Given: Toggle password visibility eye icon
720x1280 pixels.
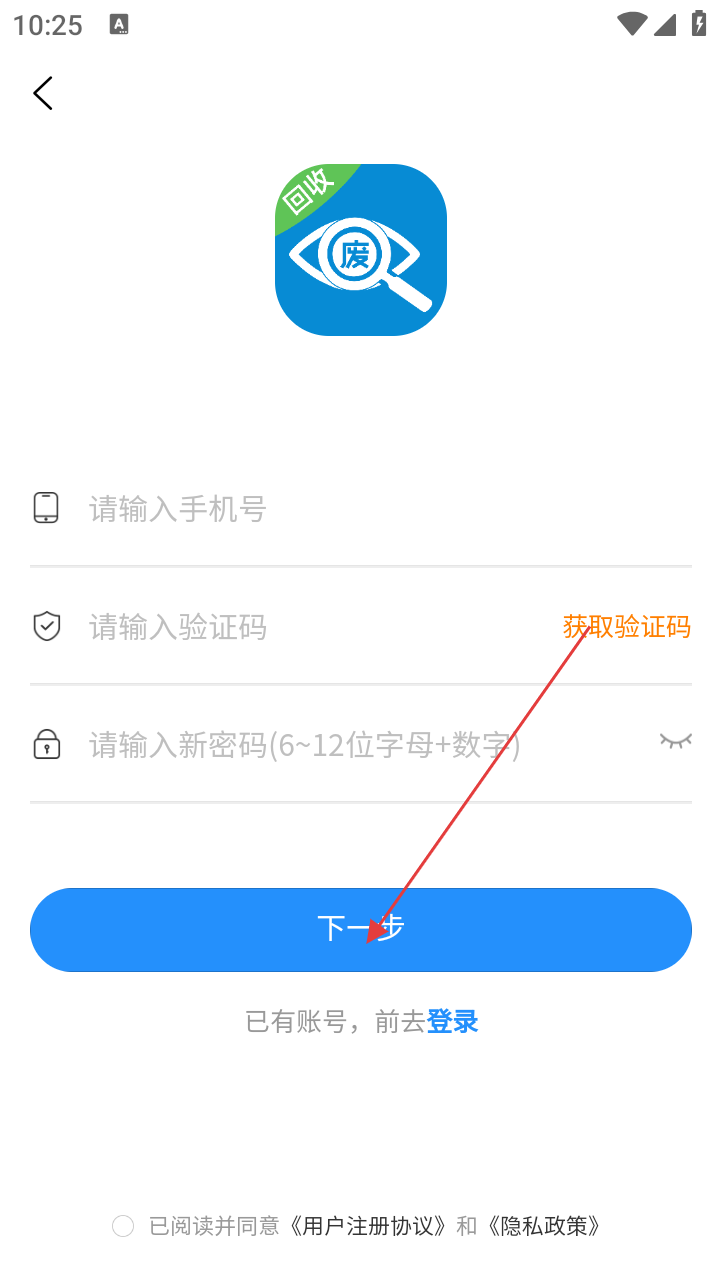Looking at the screenshot, I should pyautogui.click(x=675, y=741).
